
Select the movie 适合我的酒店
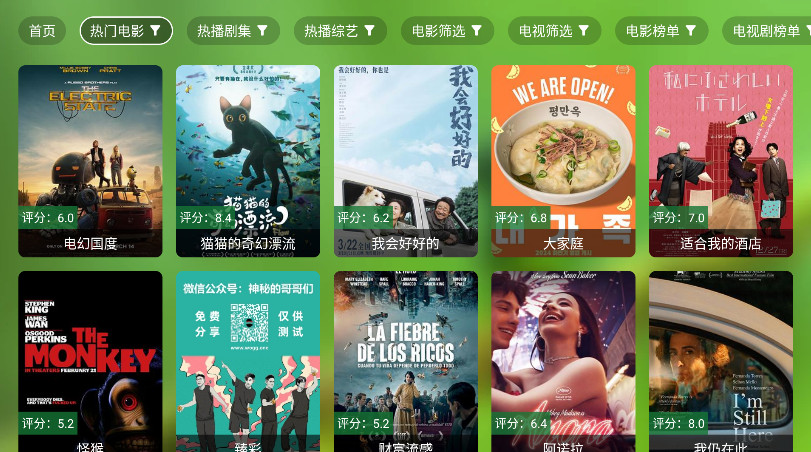pos(720,160)
